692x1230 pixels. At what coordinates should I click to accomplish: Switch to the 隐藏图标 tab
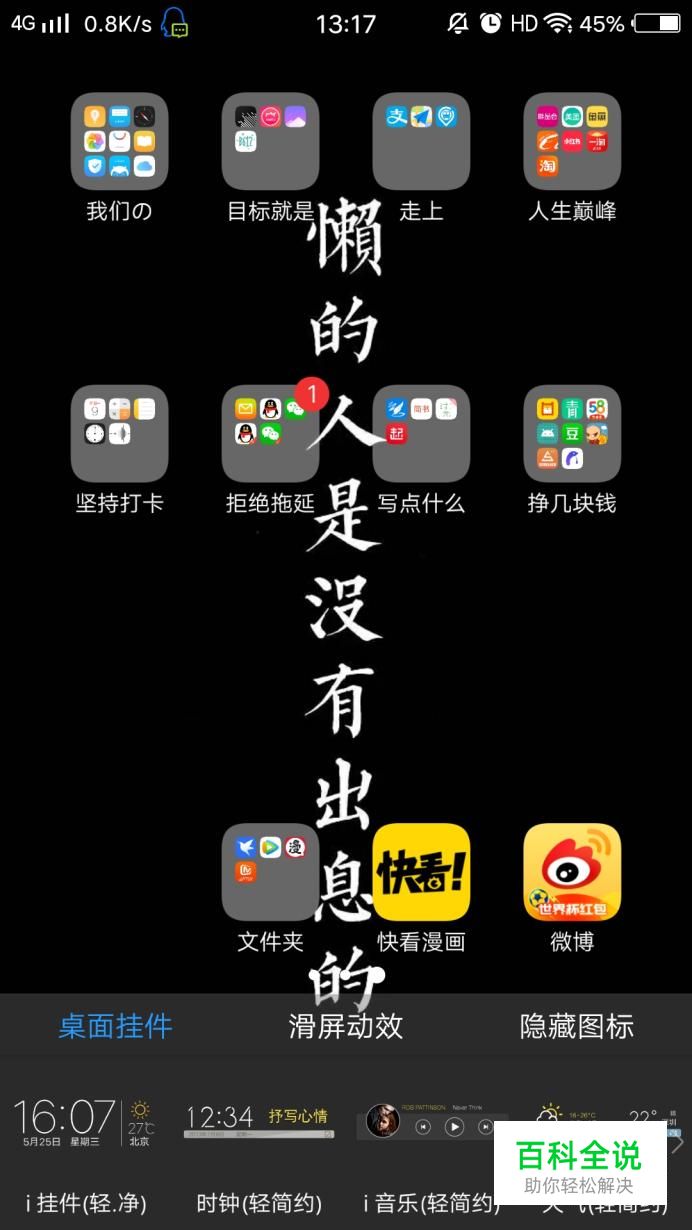[x=576, y=1026]
